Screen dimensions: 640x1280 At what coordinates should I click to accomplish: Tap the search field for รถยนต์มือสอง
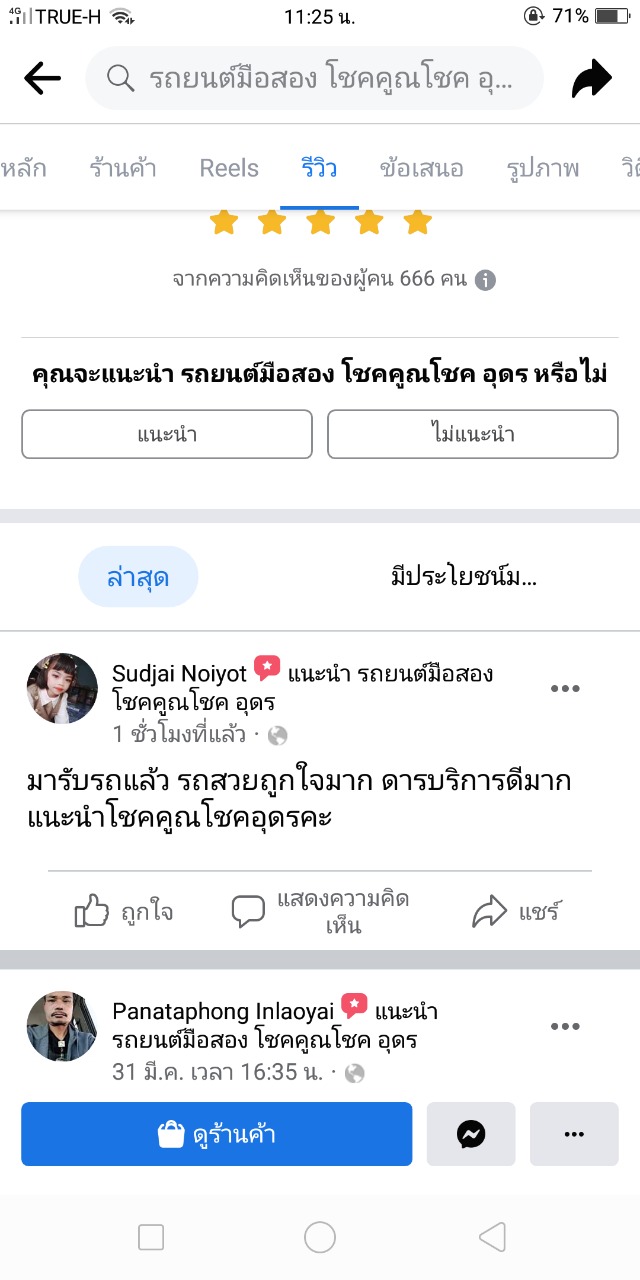(315, 78)
